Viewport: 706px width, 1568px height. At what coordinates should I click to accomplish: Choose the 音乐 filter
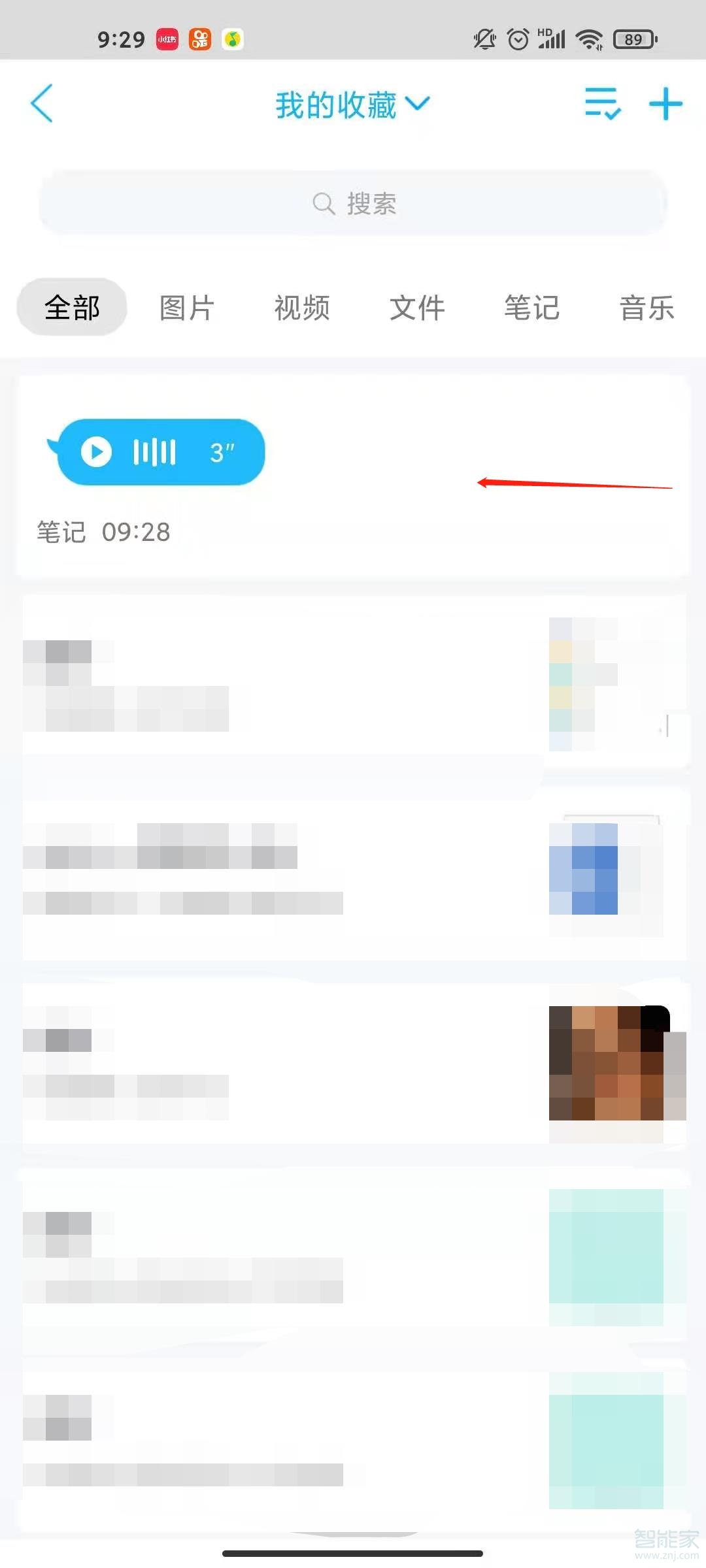(x=647, y=307)
